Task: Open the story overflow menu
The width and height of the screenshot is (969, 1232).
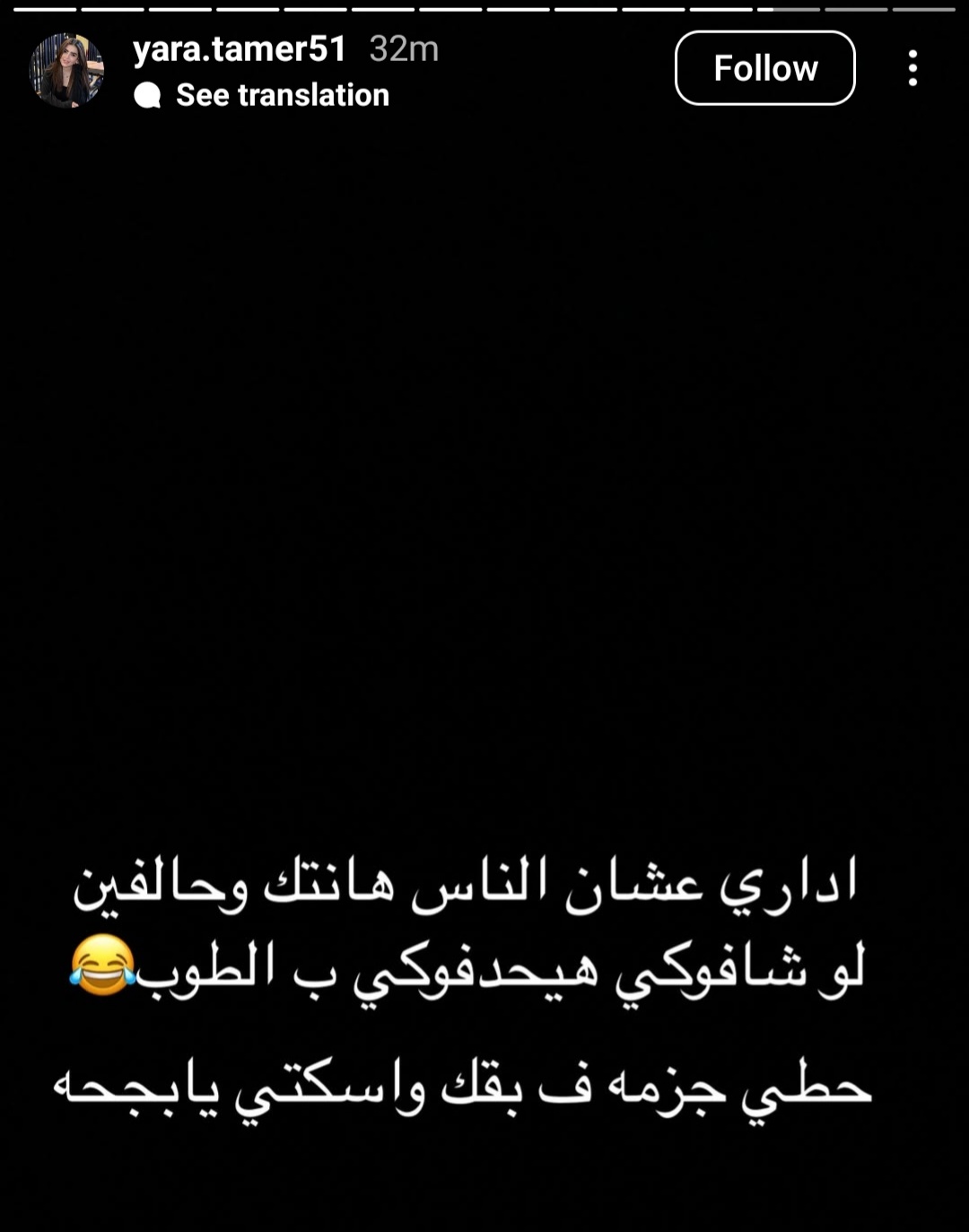Action: click(x=912, y=68)
